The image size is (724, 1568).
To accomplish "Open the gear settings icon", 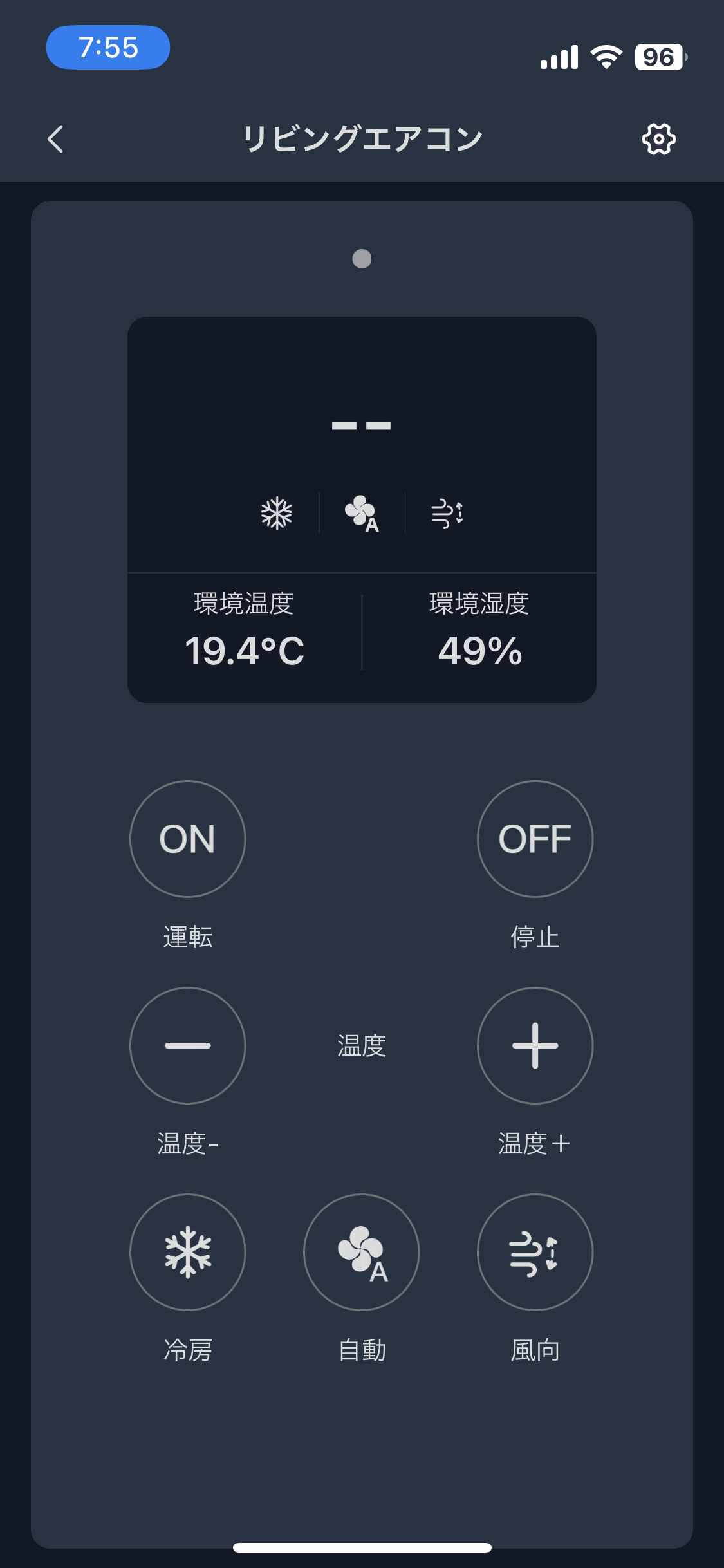I will 658,139.
